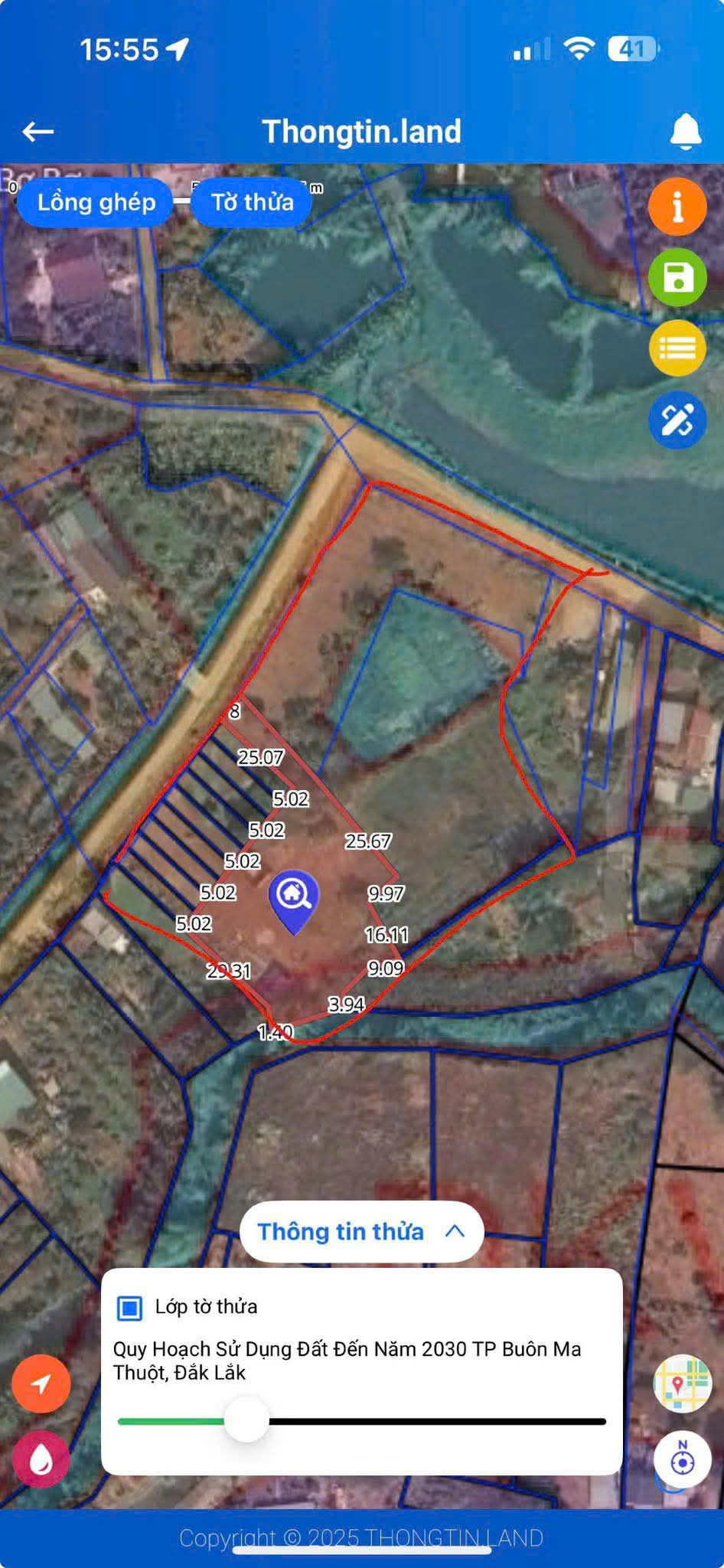Go back using the arrow icon
Viewport: 724px width, 1568px height.
coord(38,132)
